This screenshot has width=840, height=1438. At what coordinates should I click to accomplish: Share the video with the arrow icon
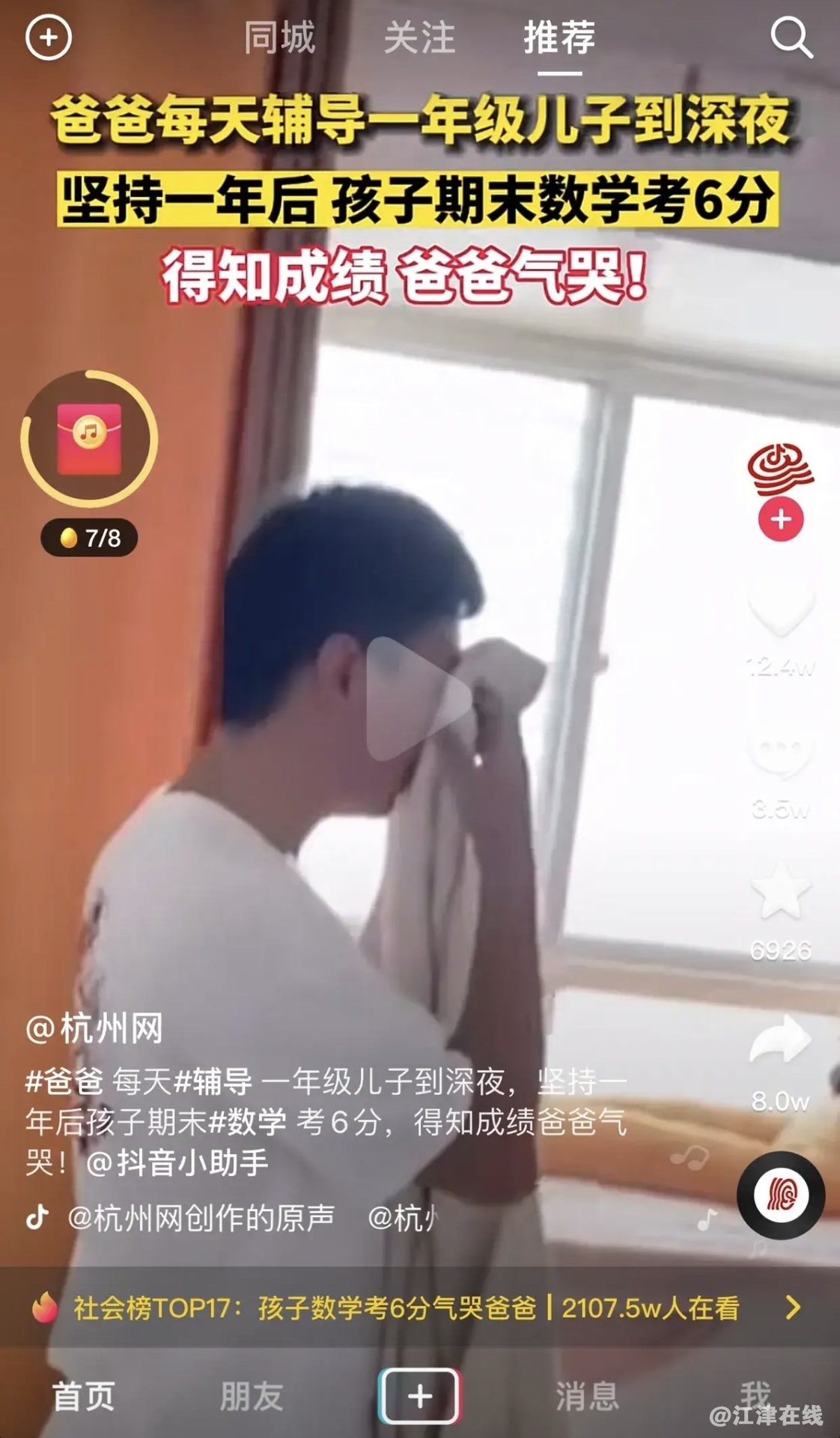[x=781, y=1040]
